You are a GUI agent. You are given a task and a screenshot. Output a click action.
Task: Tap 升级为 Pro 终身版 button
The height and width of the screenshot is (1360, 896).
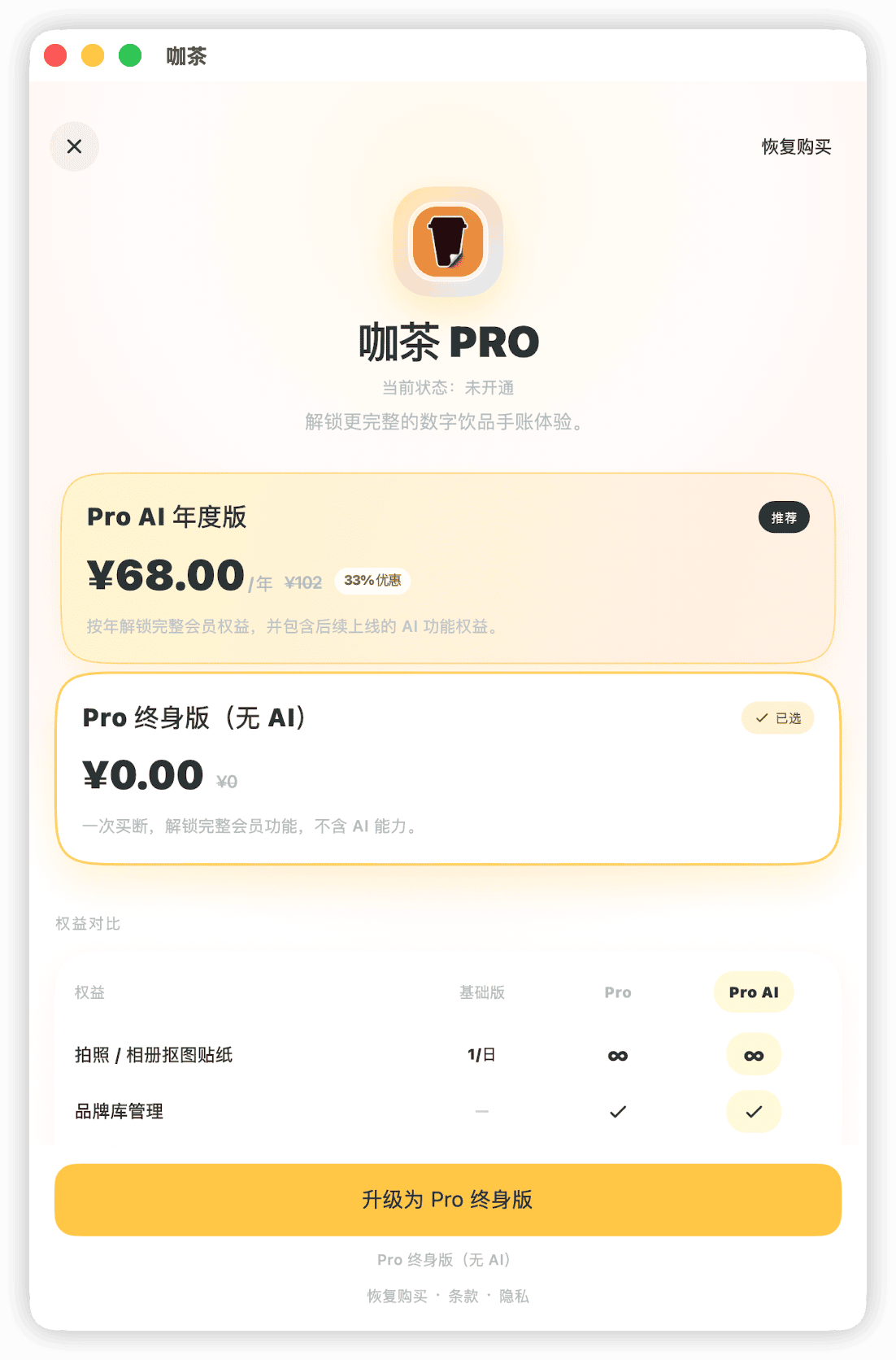click(447, 1199)
